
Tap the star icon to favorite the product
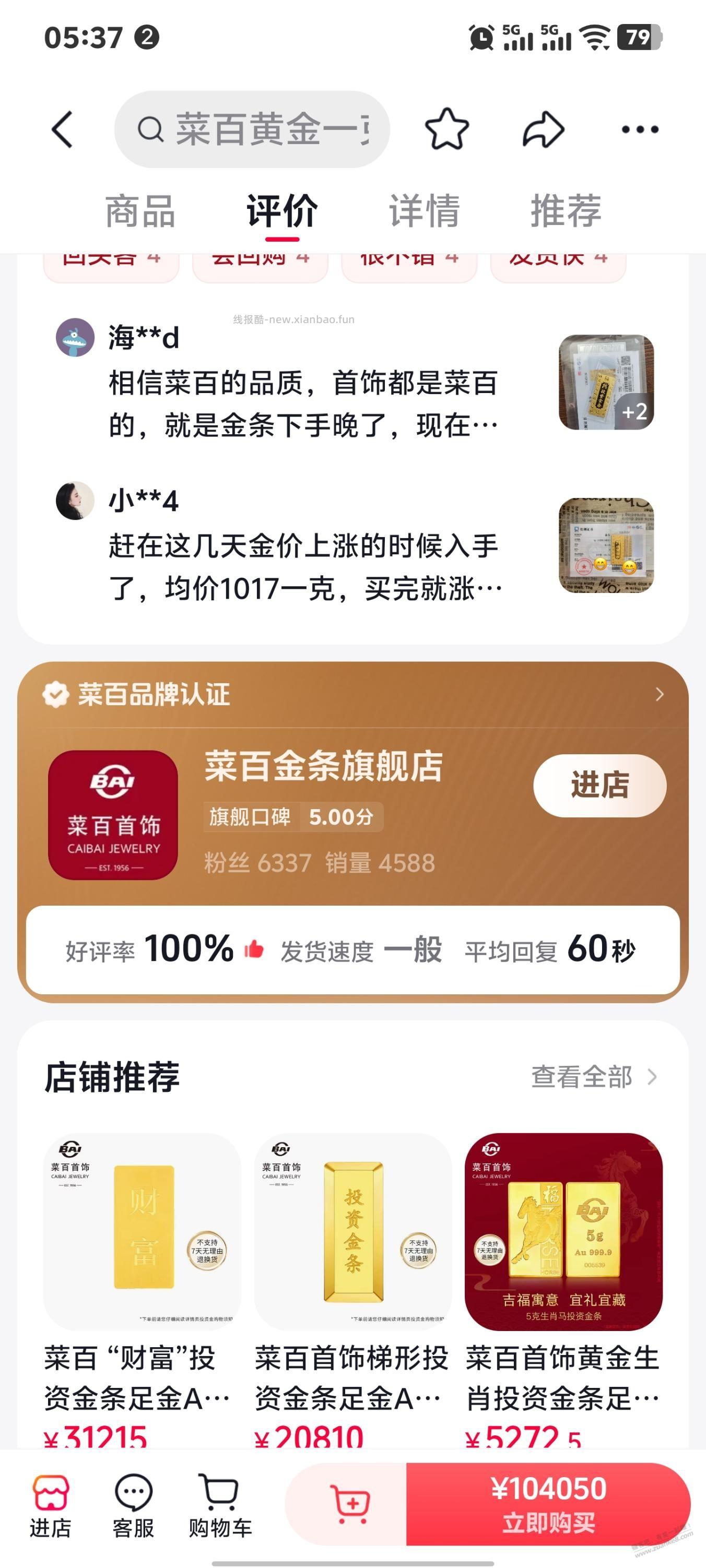click(447, 129)
